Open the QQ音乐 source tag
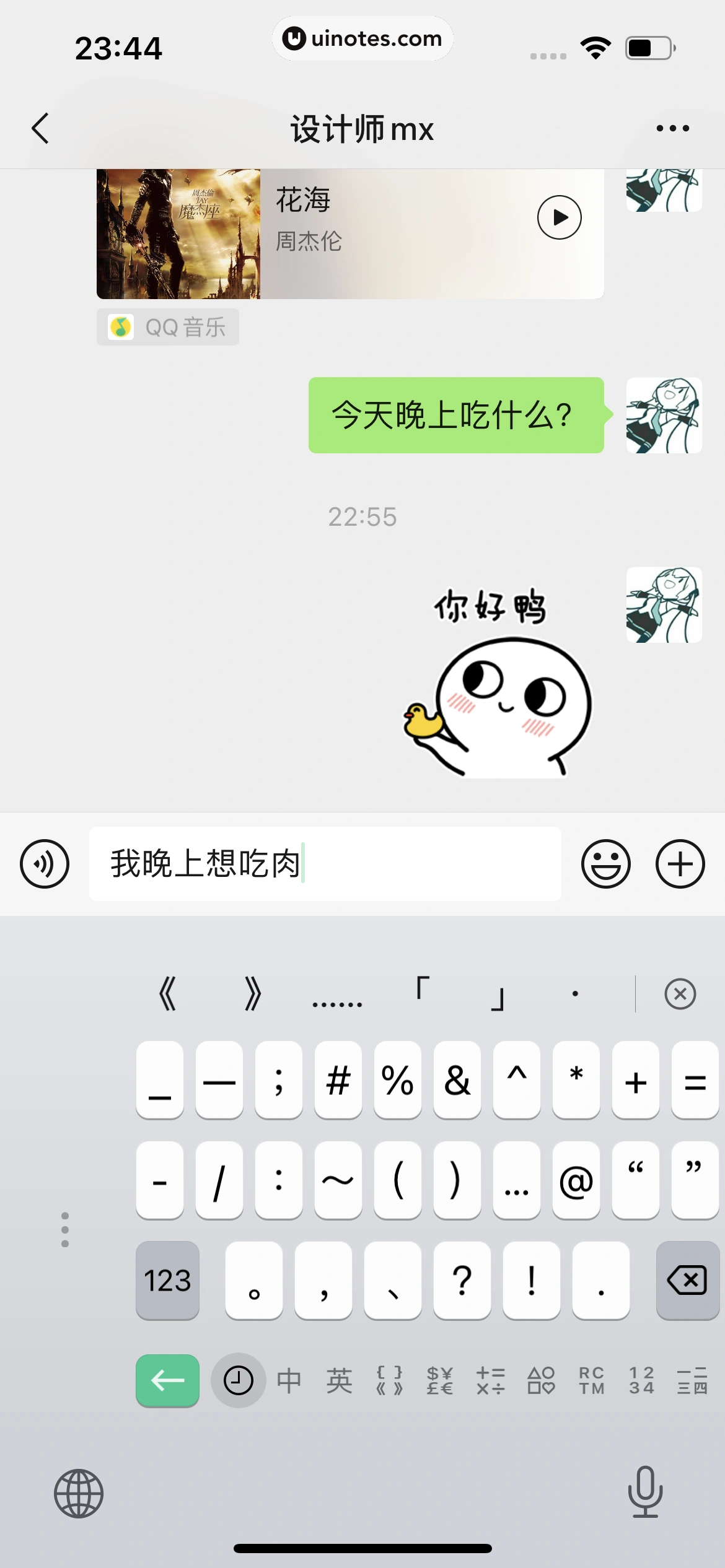 (x=167, y=327)
